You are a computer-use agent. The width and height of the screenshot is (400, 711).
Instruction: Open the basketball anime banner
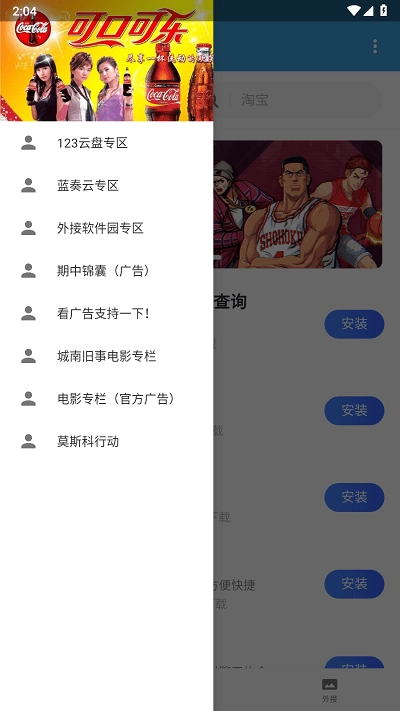[x=298, y=204]
